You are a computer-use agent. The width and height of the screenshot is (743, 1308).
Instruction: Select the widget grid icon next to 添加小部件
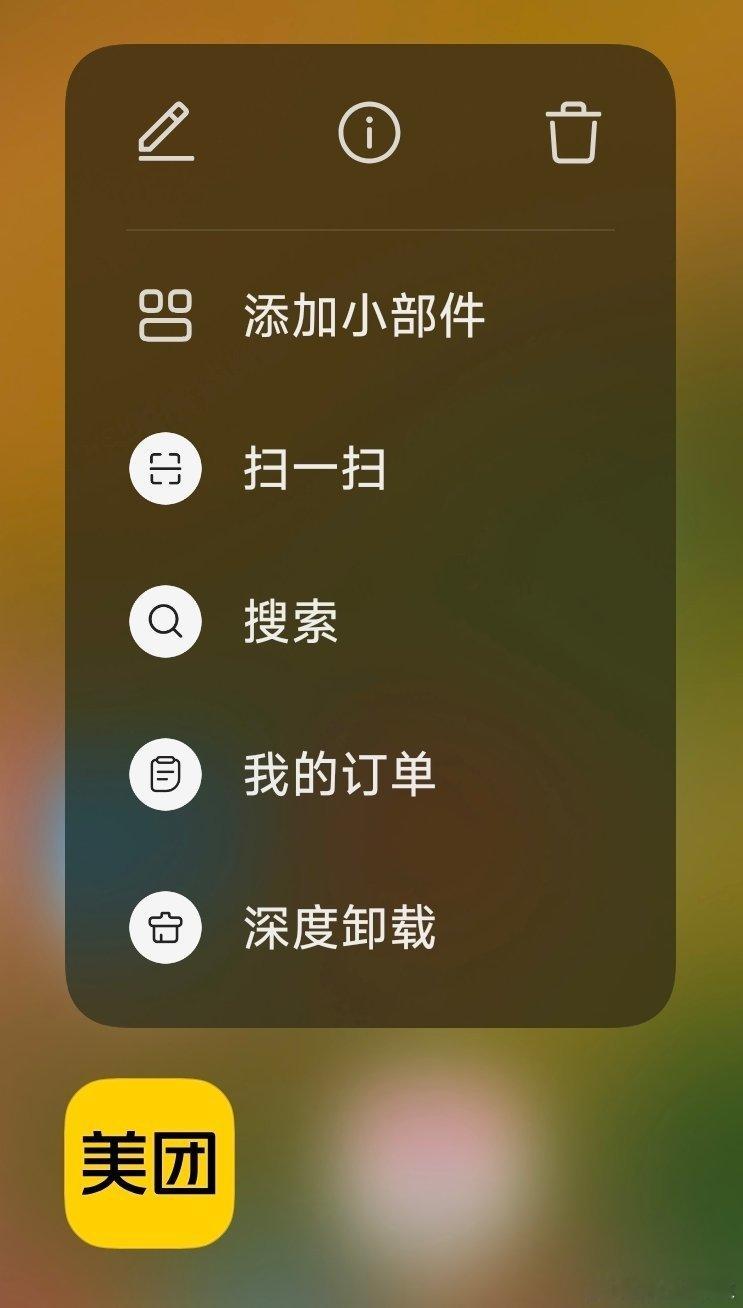166,315
